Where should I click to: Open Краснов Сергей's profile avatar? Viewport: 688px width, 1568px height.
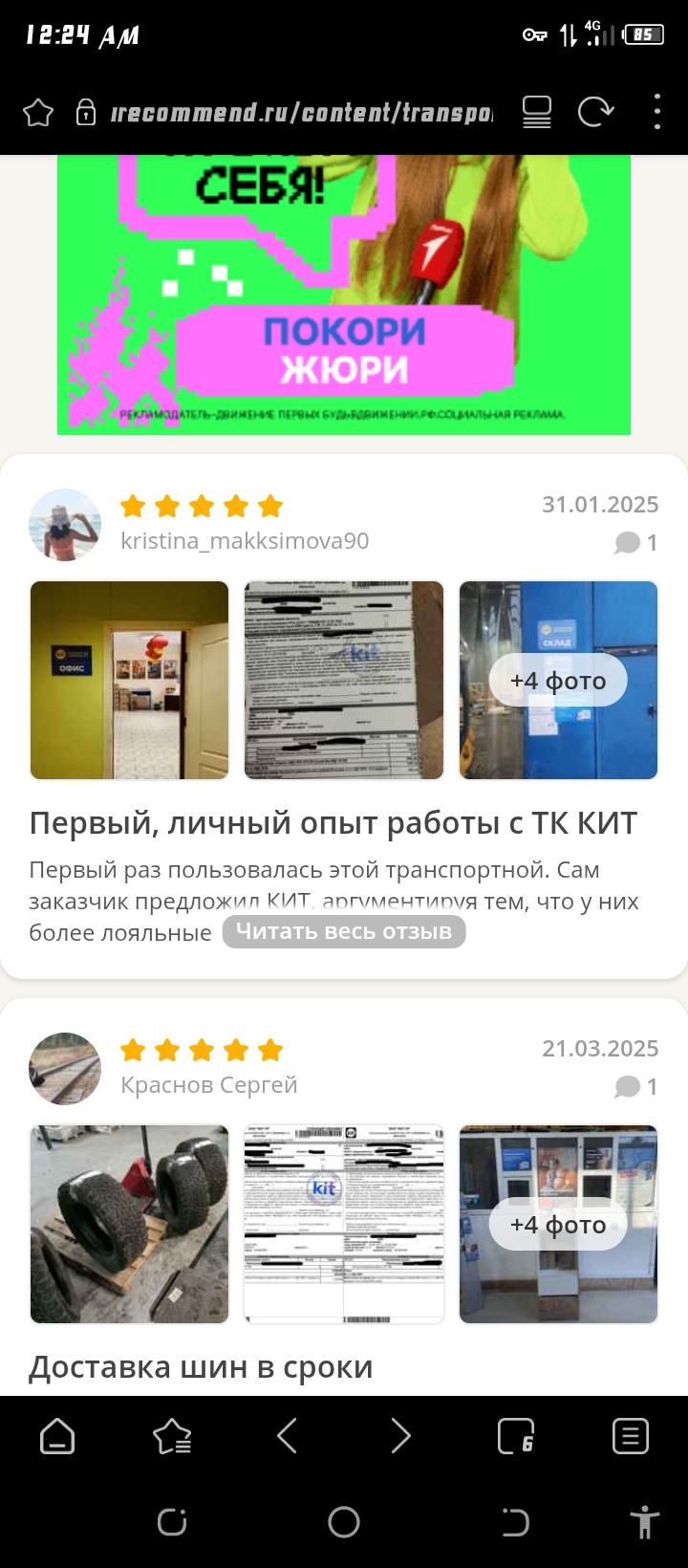[65, 1068]
